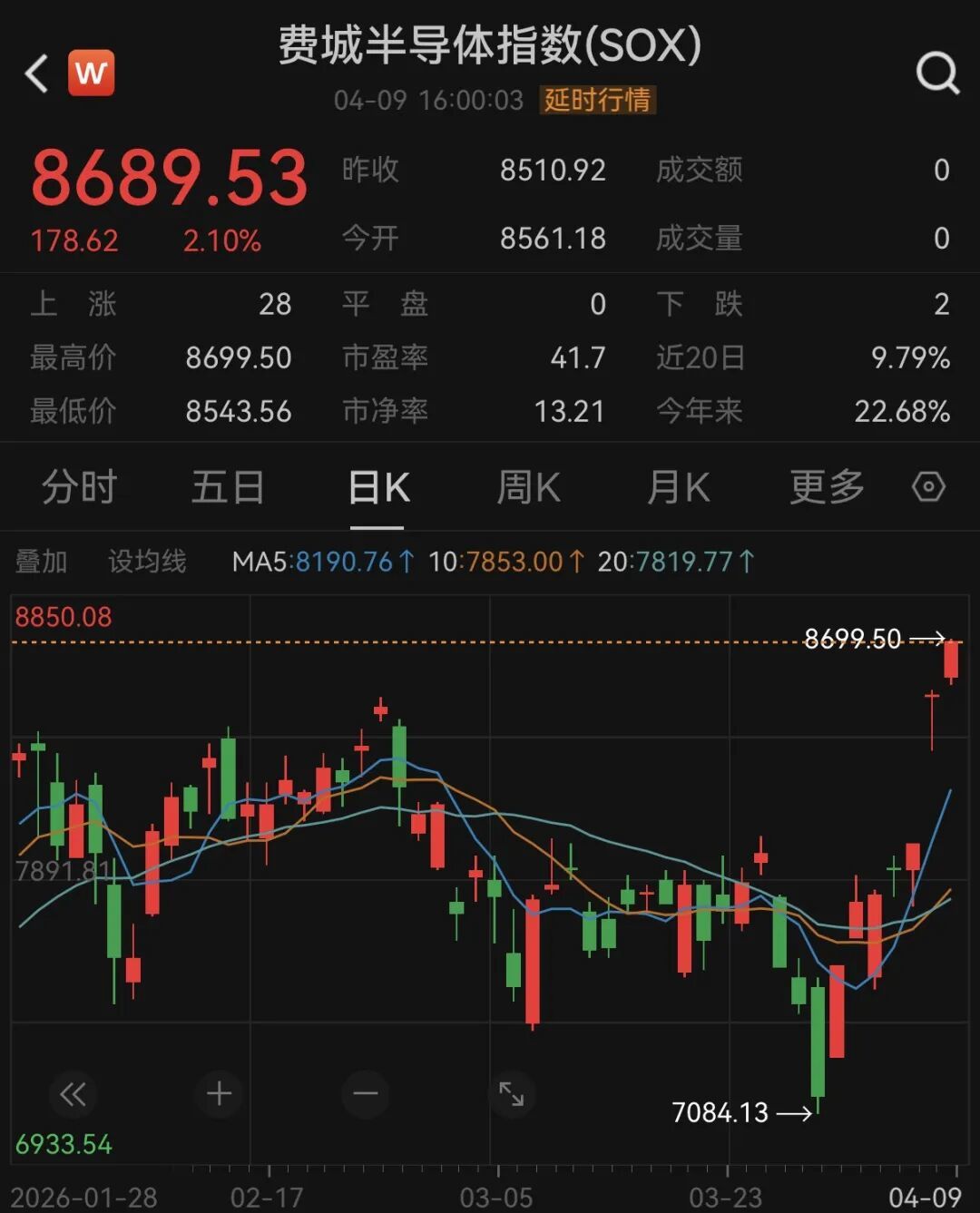980x1213 pixels.
Task: Select the 日K chart tab
Action: pos(378,487)
